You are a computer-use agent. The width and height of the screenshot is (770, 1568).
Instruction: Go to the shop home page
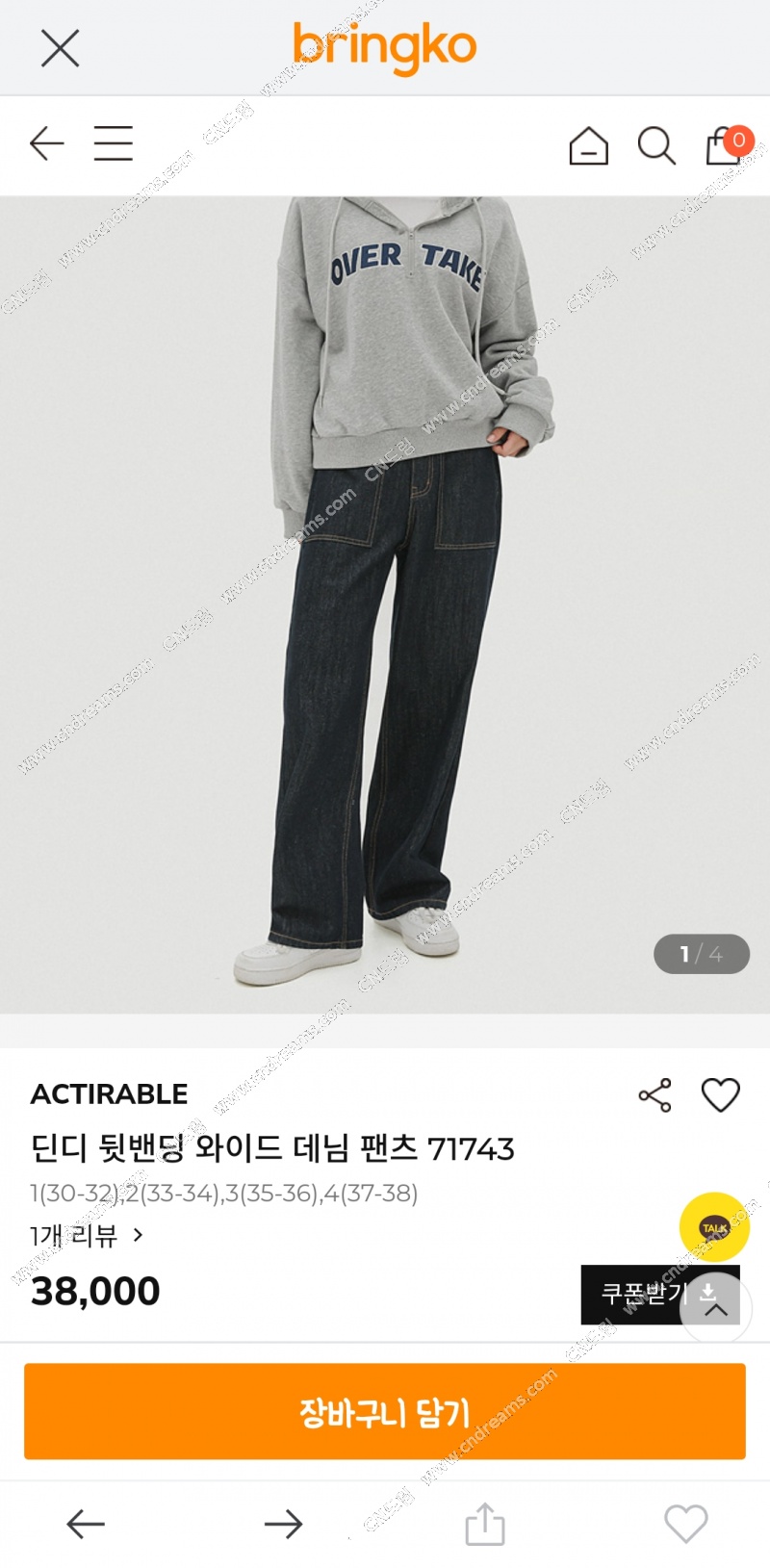588,146
